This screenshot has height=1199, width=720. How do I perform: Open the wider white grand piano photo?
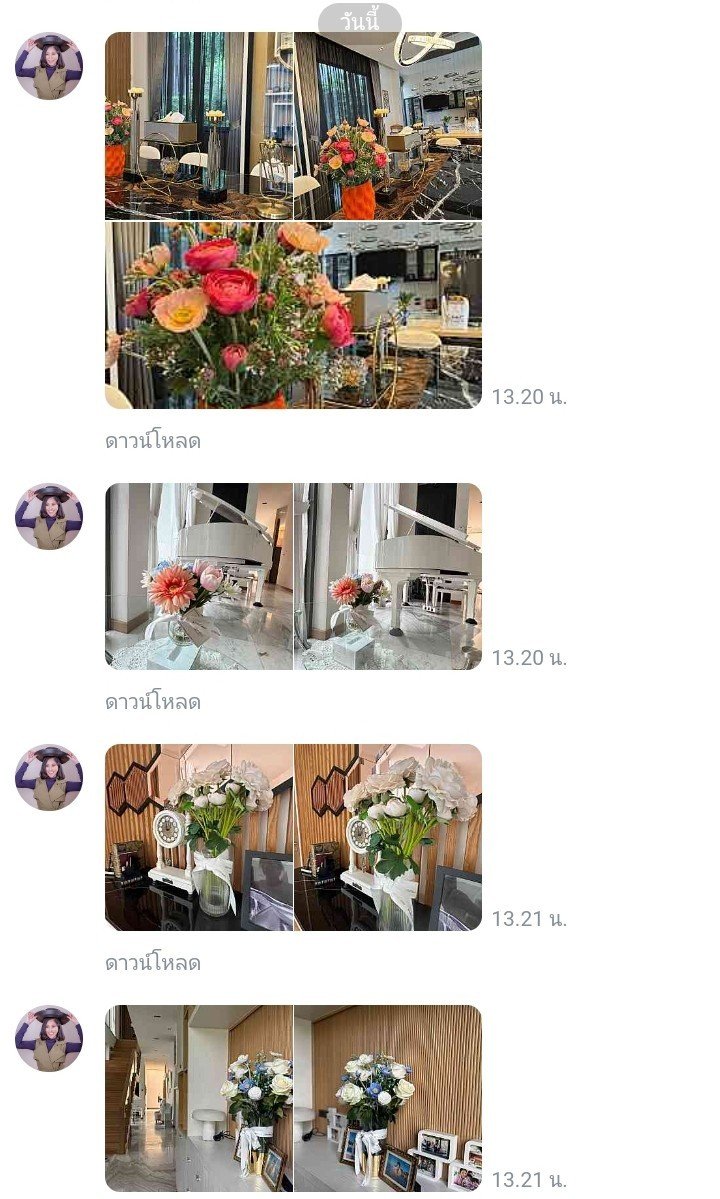tap(388, 577)
